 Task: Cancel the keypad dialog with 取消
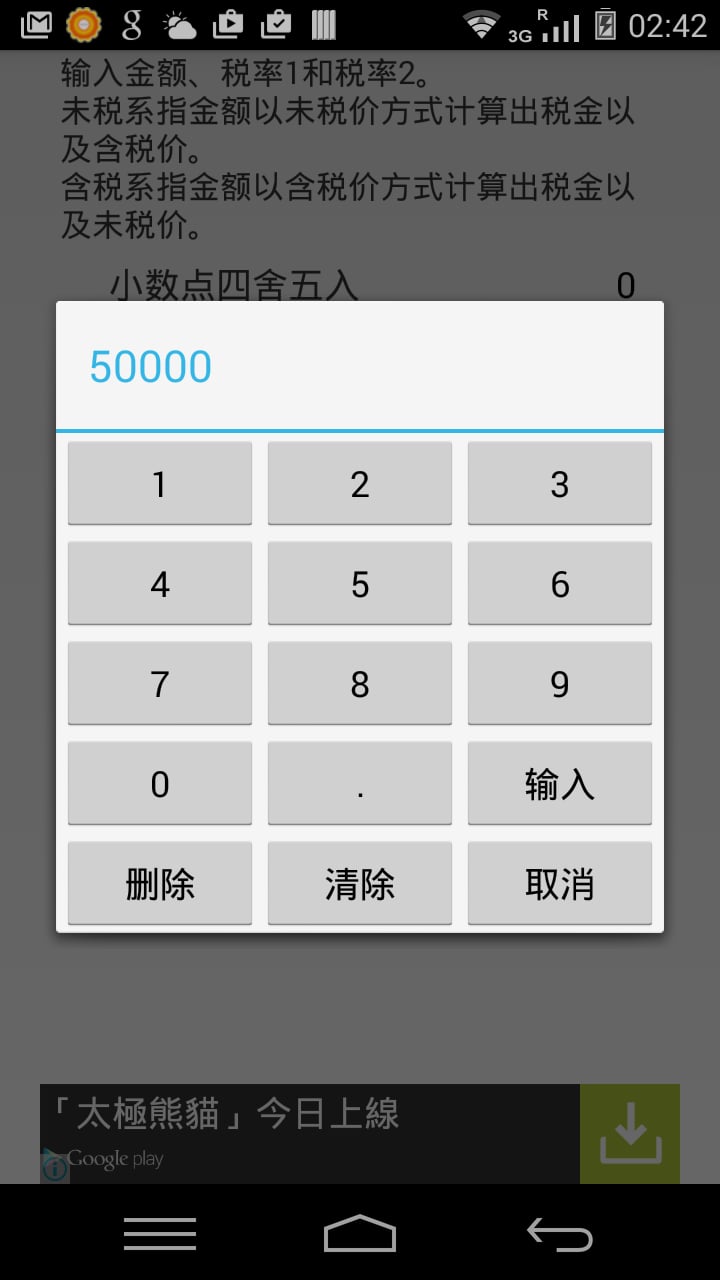click(560, 884)
